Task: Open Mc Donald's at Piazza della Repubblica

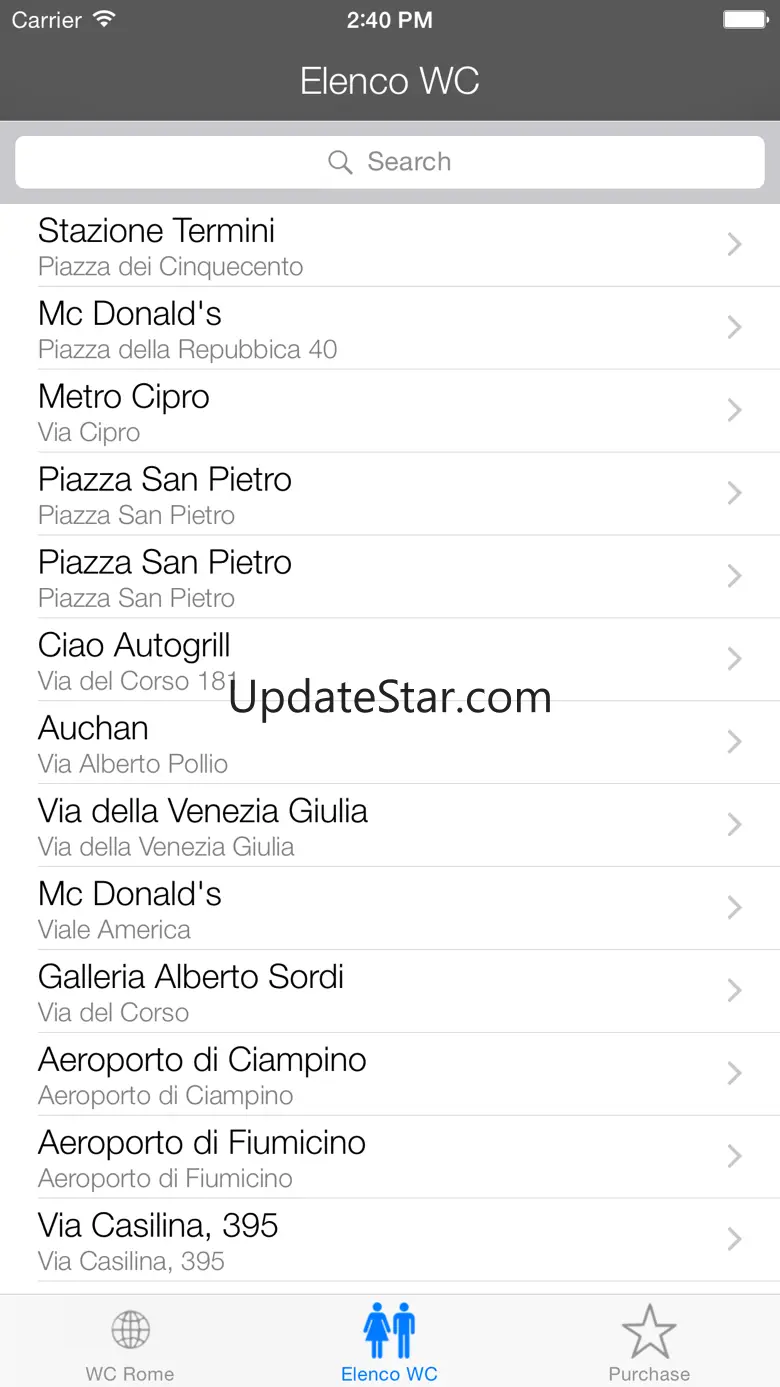Action: coord(390,329)
